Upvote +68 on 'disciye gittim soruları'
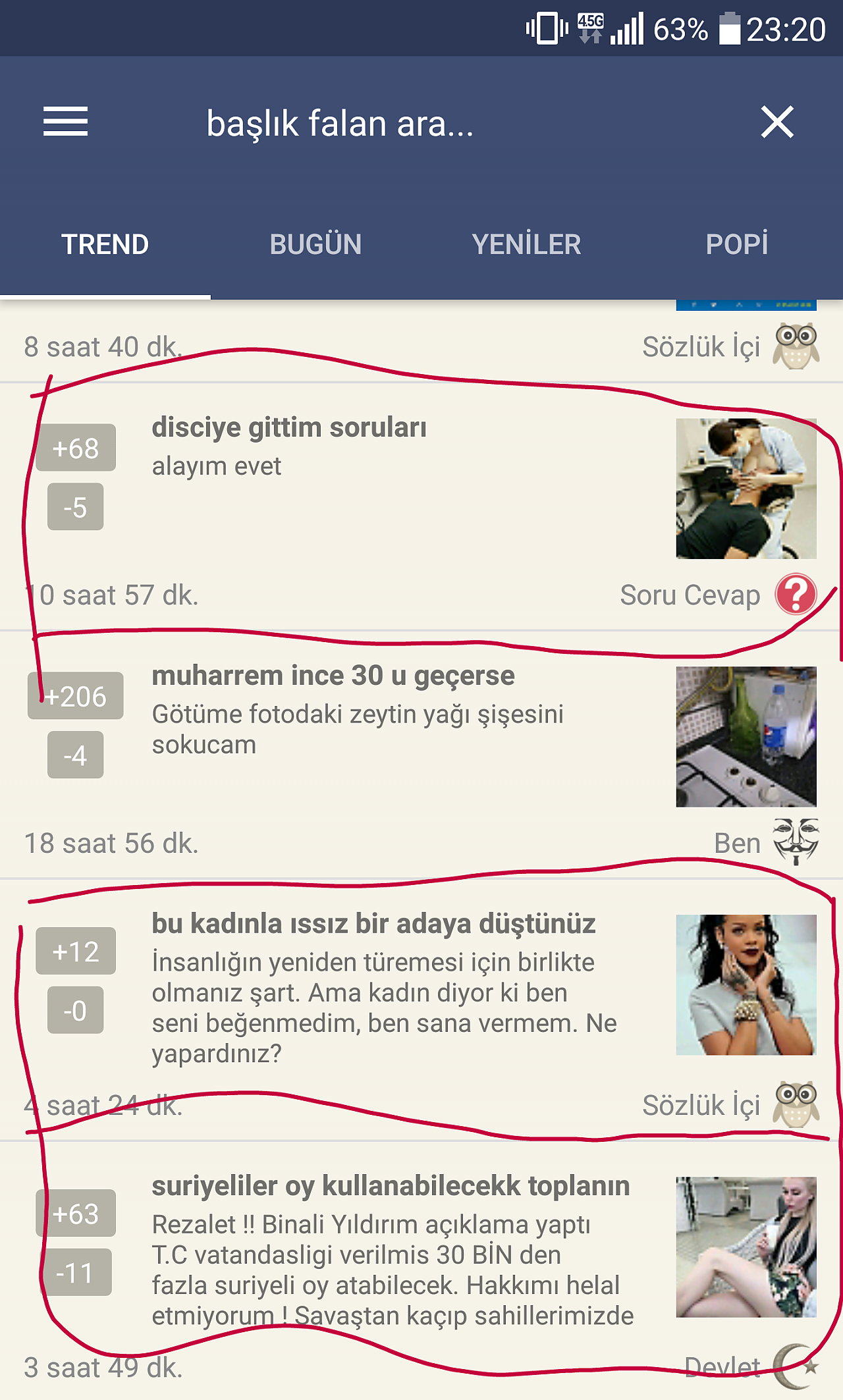Viewport: 843px width, 1400px height. point(76,448)
